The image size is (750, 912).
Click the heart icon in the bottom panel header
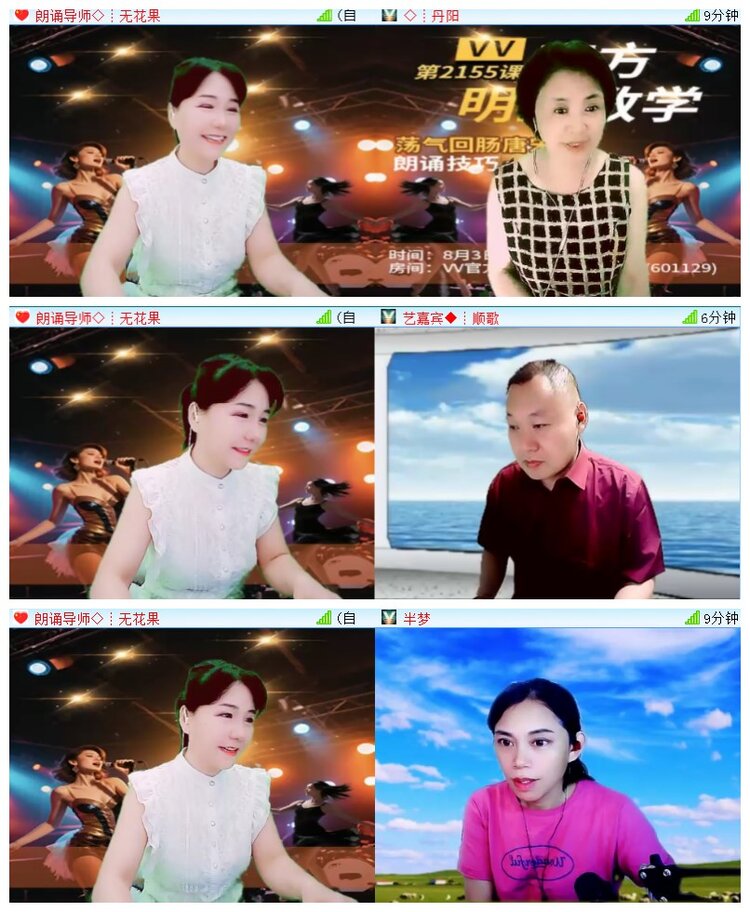[18, 618]
